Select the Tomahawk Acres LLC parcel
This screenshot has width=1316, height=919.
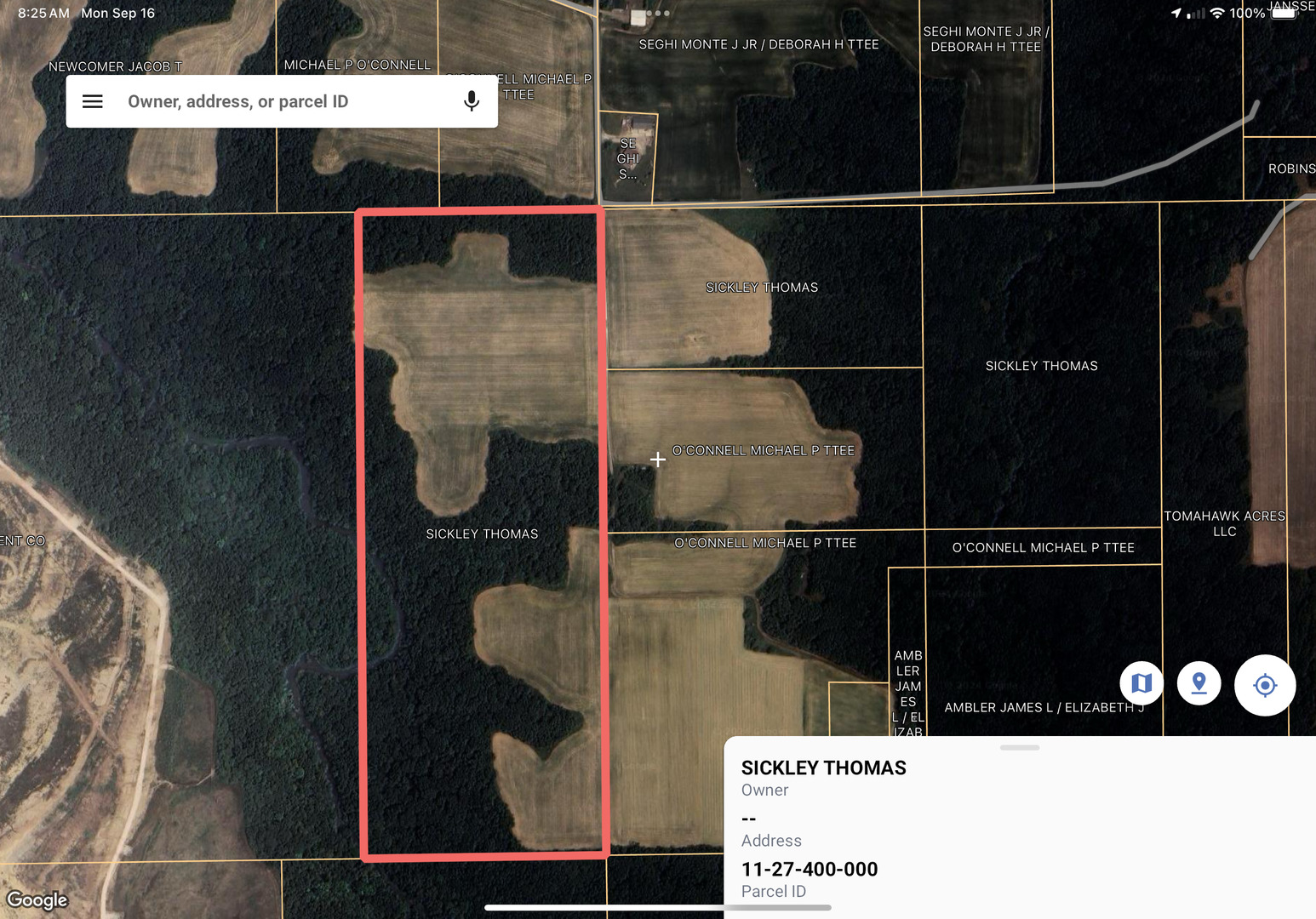1224,523
